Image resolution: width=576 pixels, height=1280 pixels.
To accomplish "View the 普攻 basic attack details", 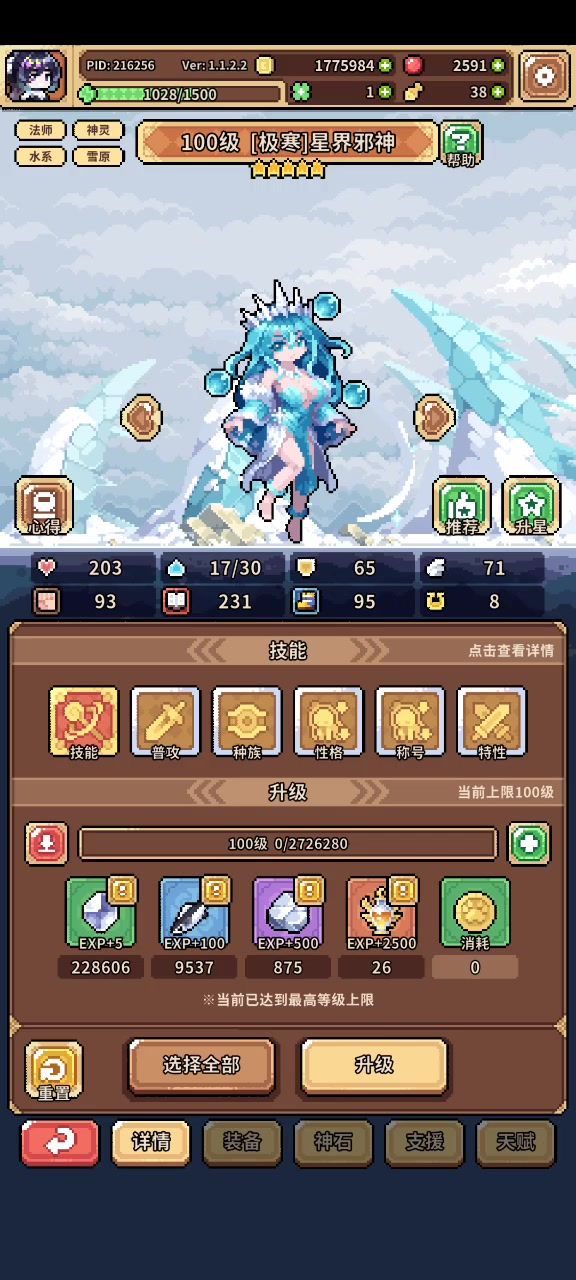I will pos(165,722).
